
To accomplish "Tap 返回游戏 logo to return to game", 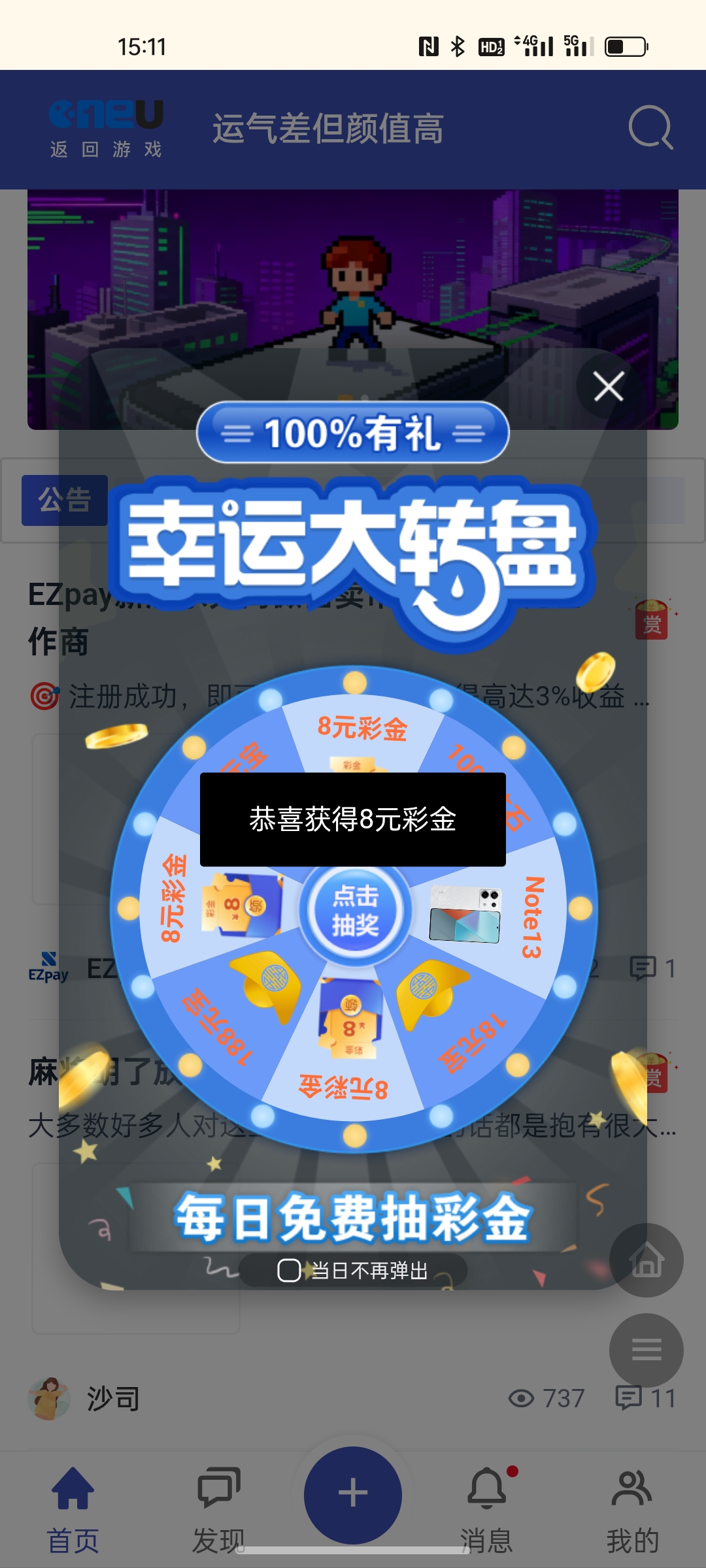I will pyautogui.click(x=106, y=129).
